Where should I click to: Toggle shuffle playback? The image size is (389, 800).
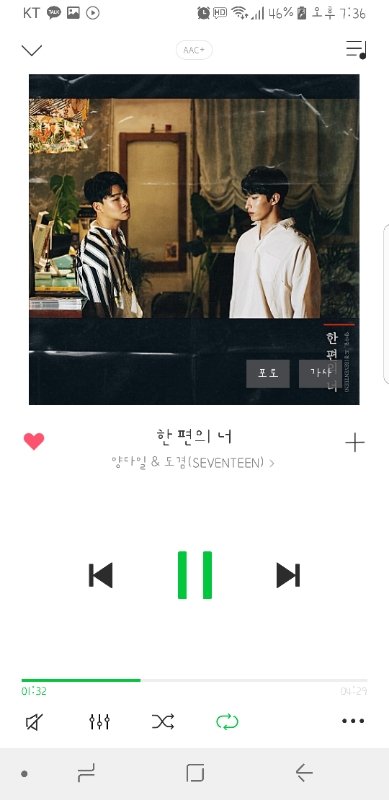click(163, 721)
